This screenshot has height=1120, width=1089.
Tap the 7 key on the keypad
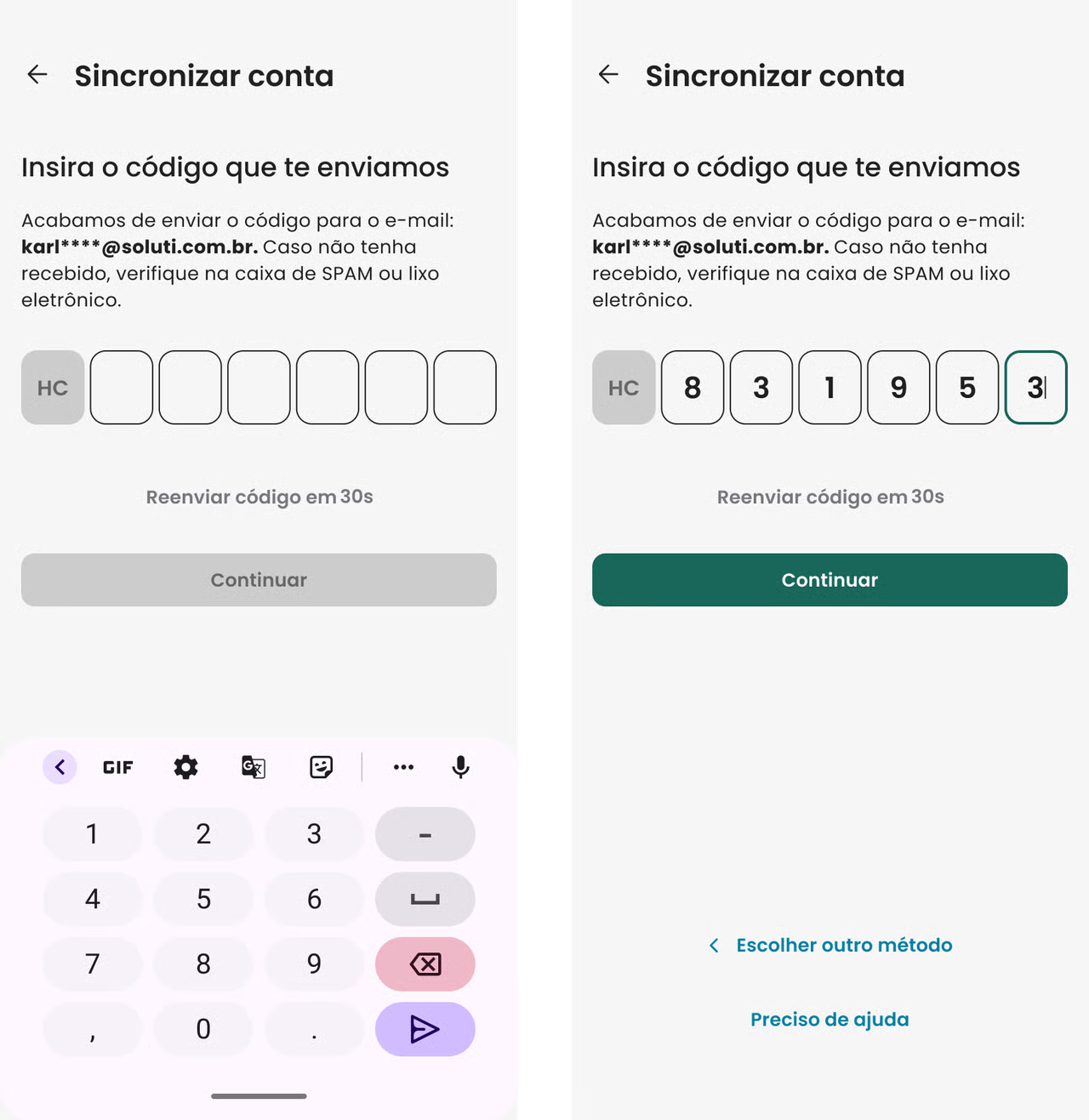tap(92, 964)
